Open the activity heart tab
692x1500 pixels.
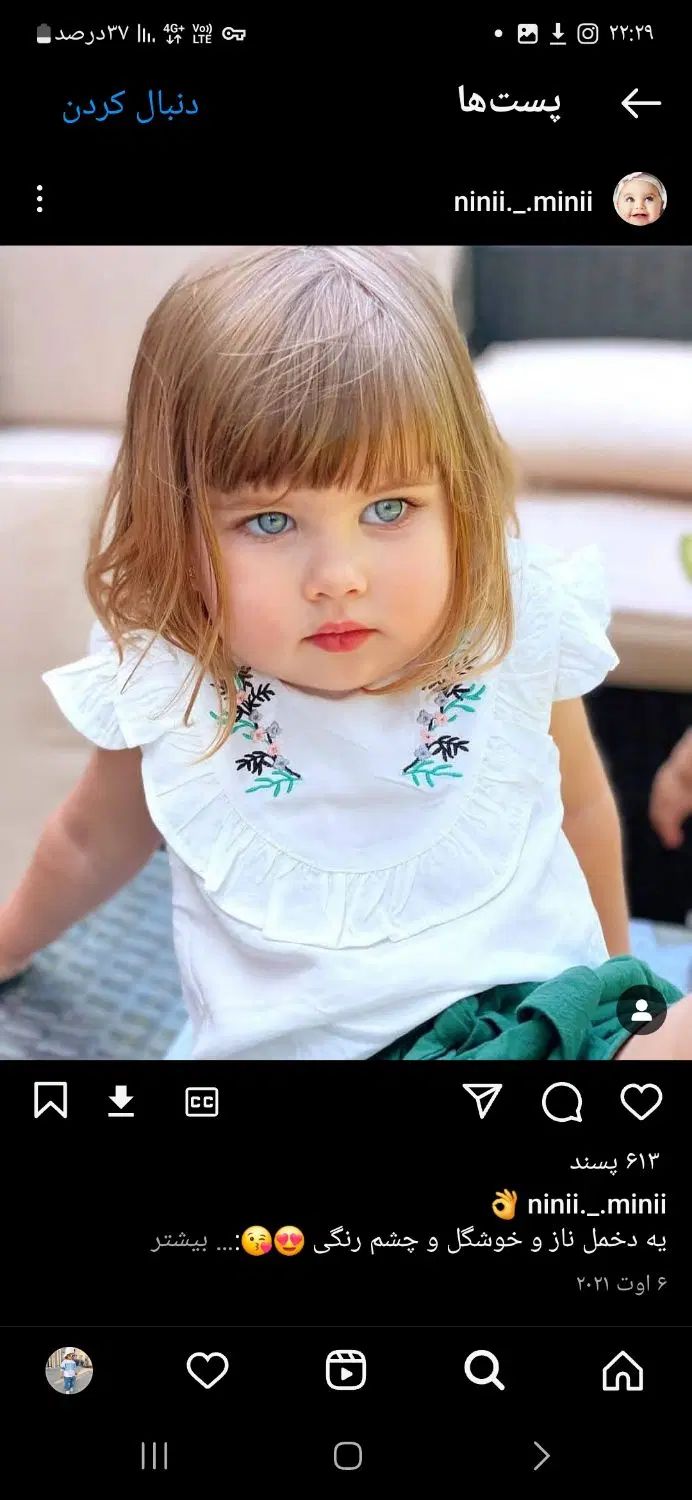click(208, 1370)
